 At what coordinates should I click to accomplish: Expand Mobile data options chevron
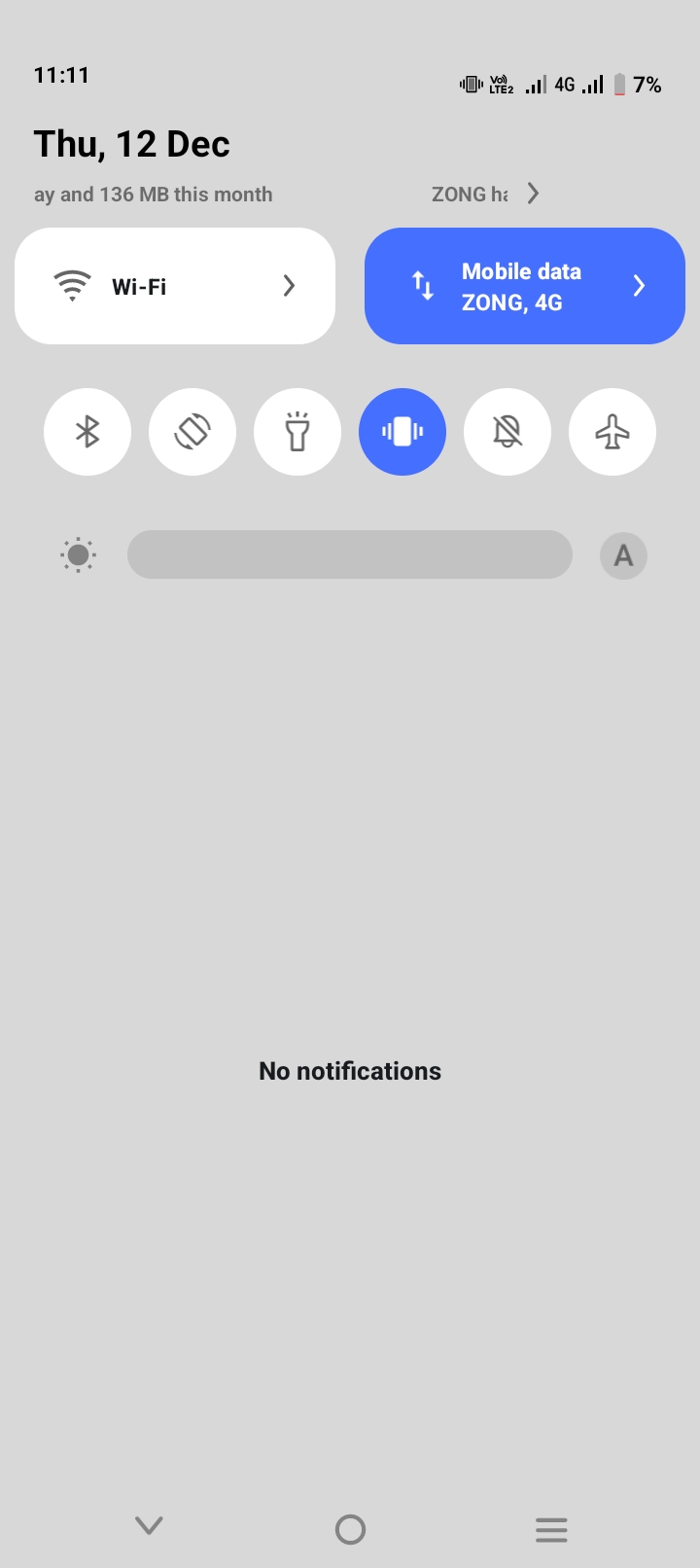click(x=639, y=286)
